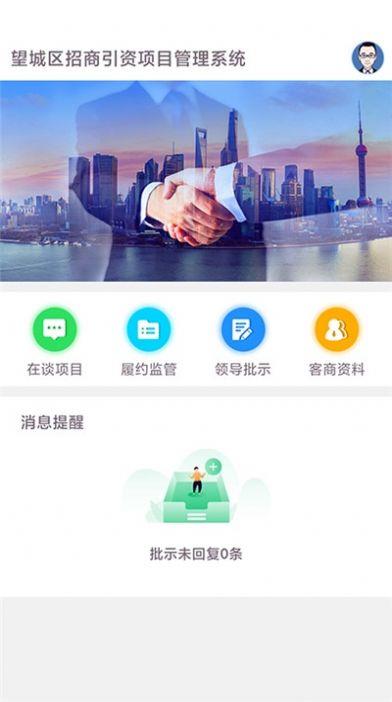Open 在谈项目 section
The image size is (392, 702).
[x=55, y=342]
